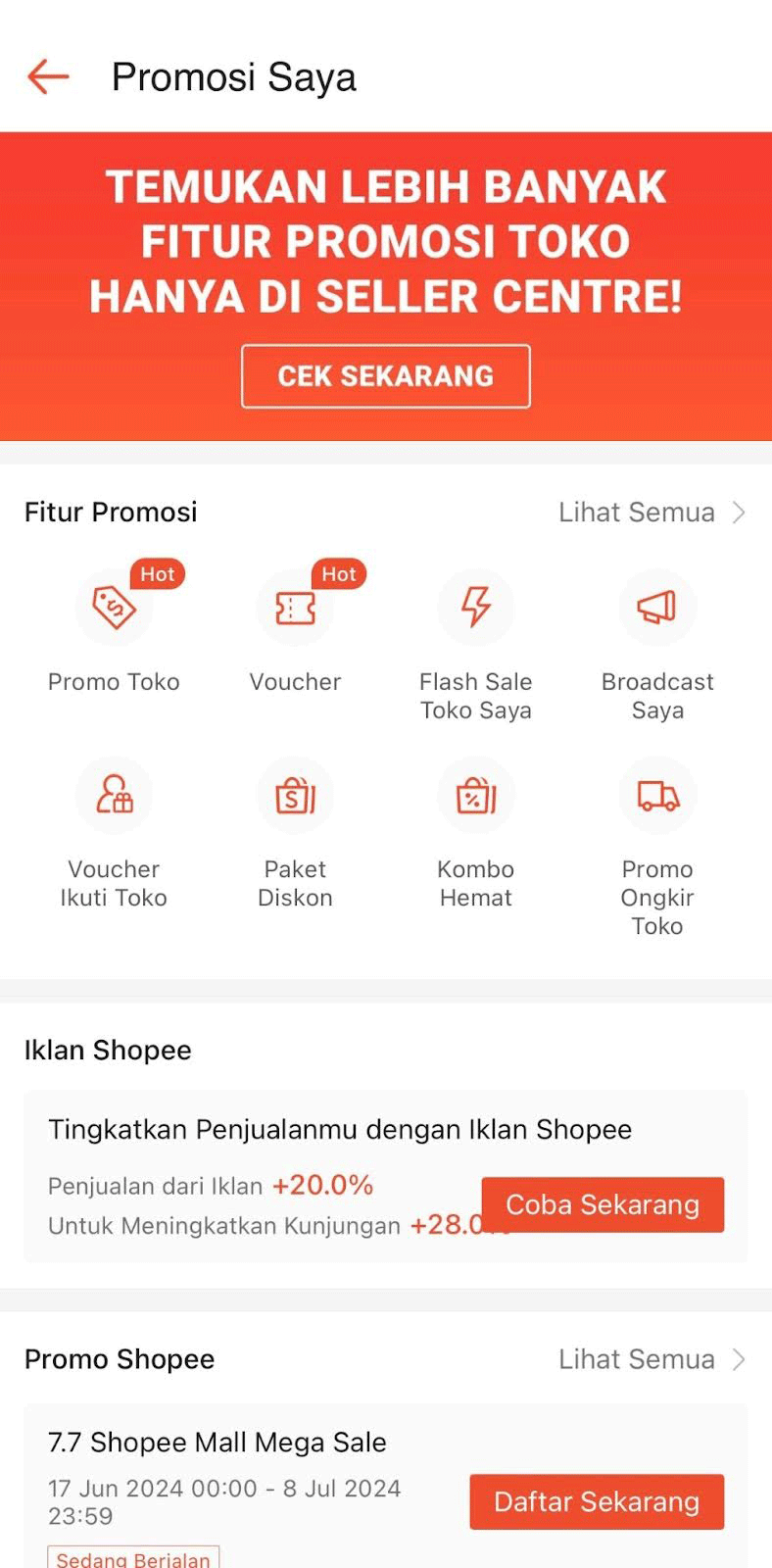Select the 7.7 Shopee Mall Mega Sale listing
772x1568 pixels.
tap(217, 1442)
